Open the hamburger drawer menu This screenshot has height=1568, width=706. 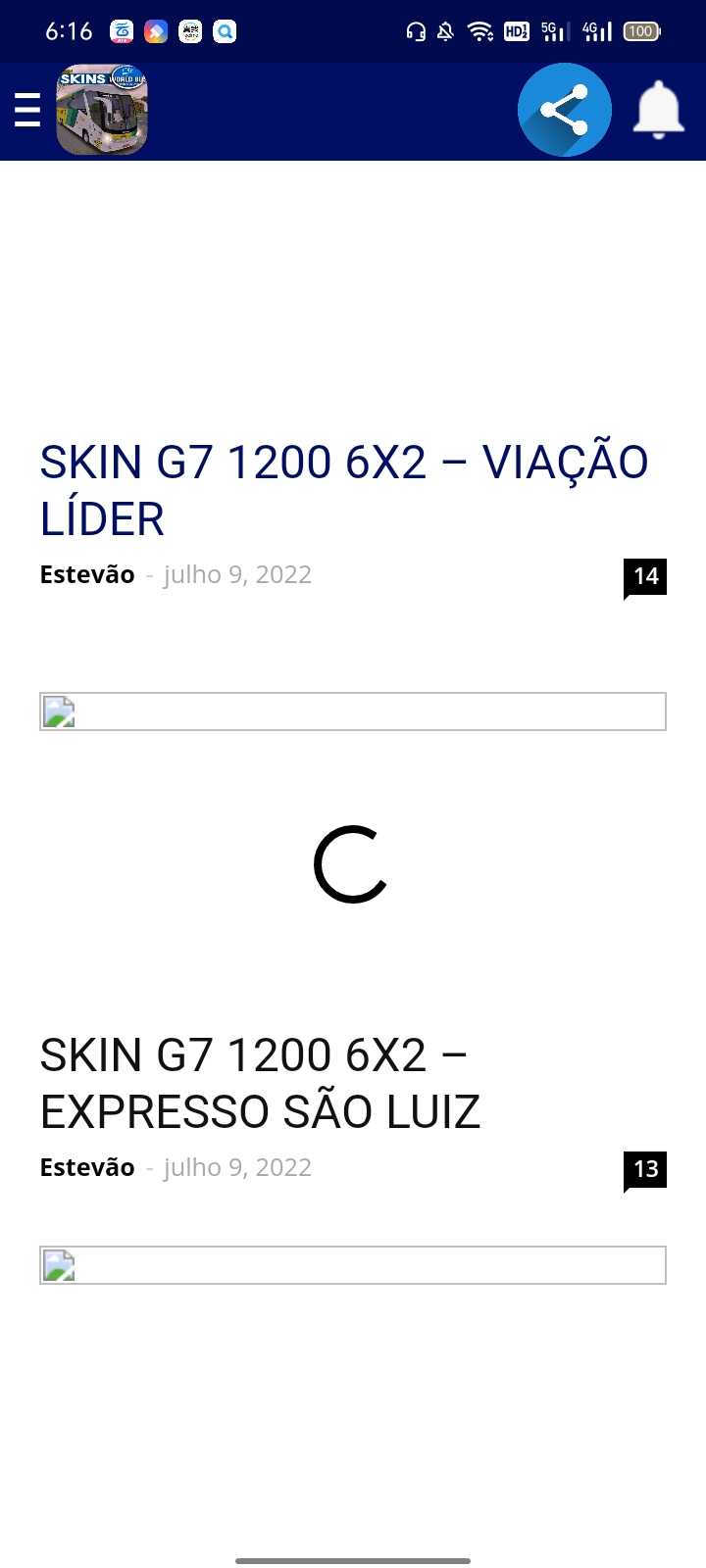(27, 111)
